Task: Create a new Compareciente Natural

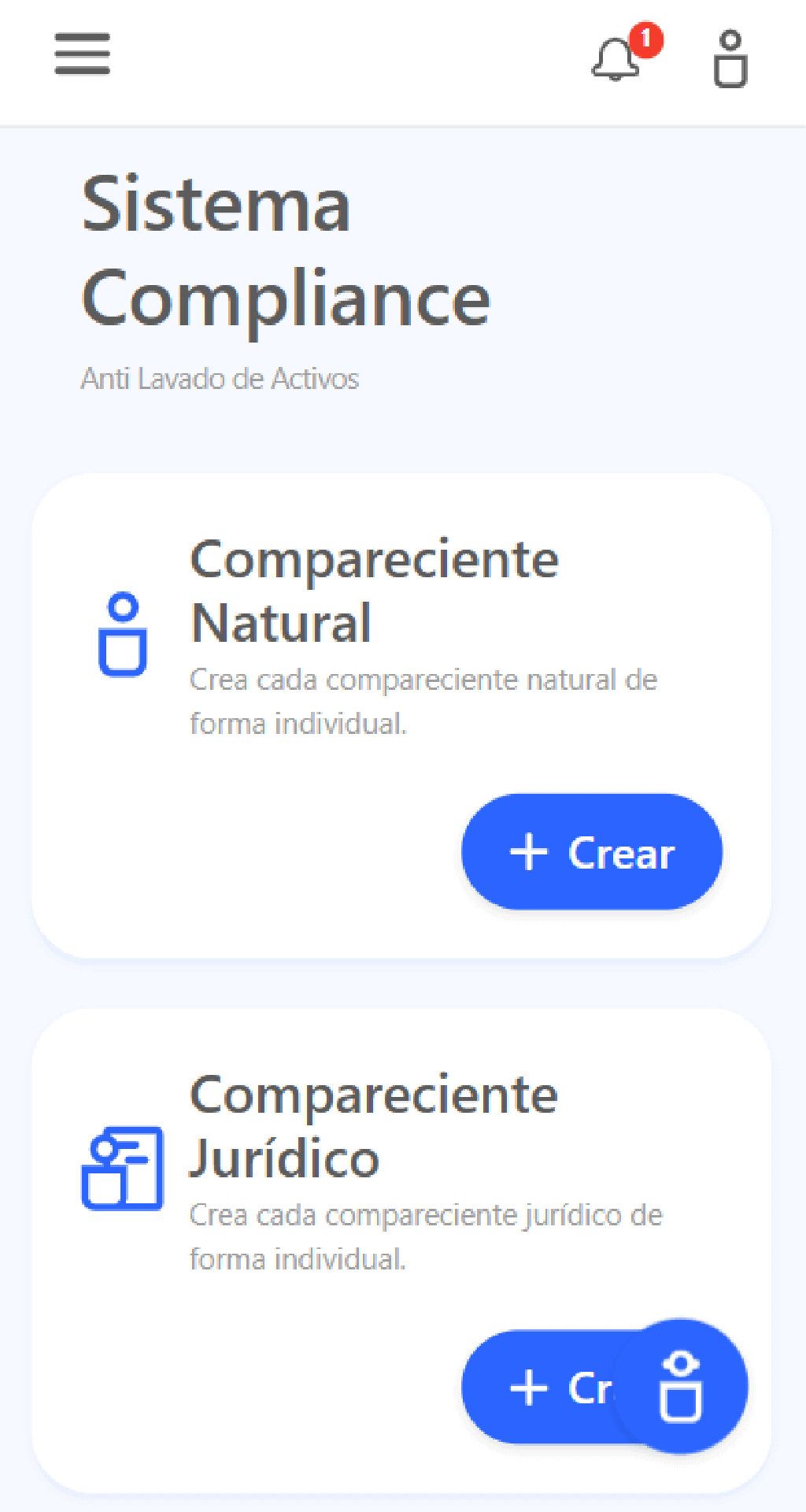Action: pyautogui.click(x=592, y=852)
